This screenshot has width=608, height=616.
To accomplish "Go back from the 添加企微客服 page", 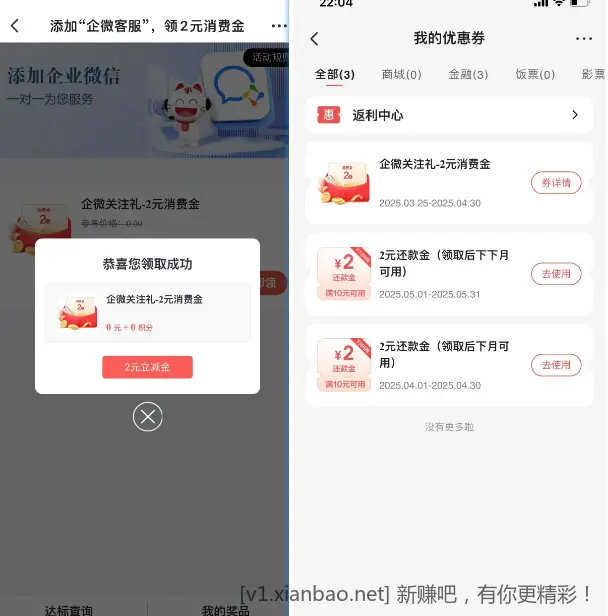I will (14, 26).
